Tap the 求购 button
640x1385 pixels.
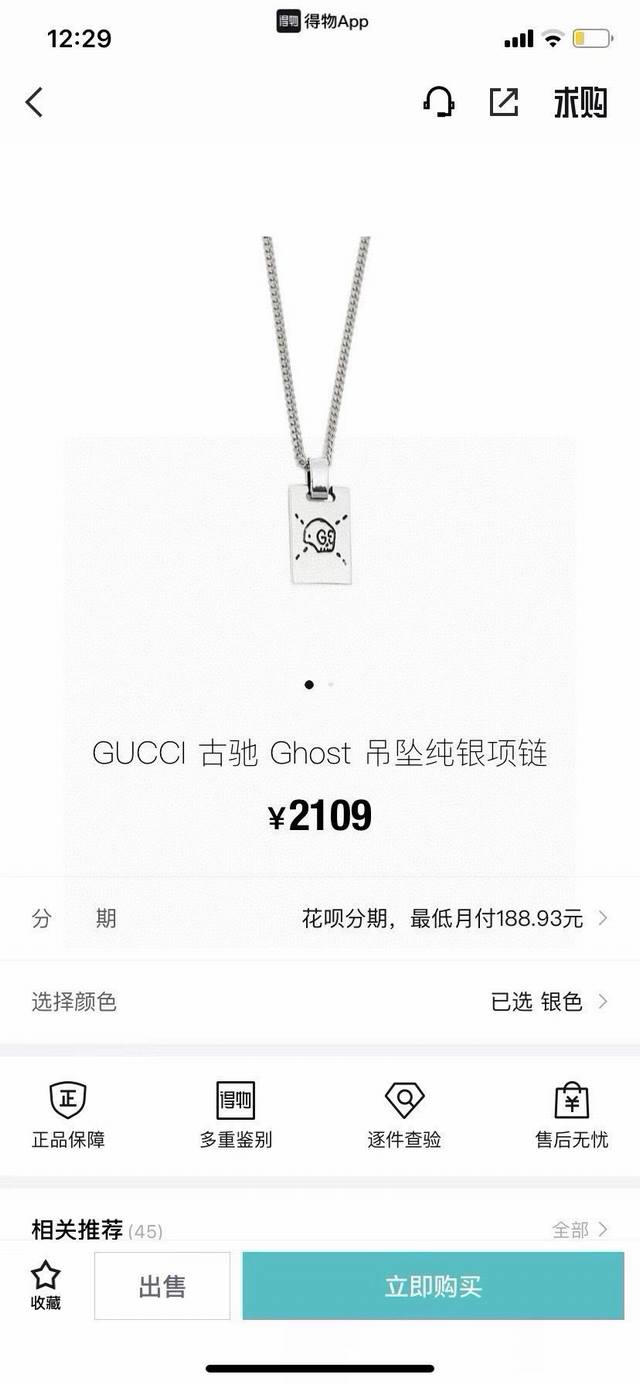[580, 102]
